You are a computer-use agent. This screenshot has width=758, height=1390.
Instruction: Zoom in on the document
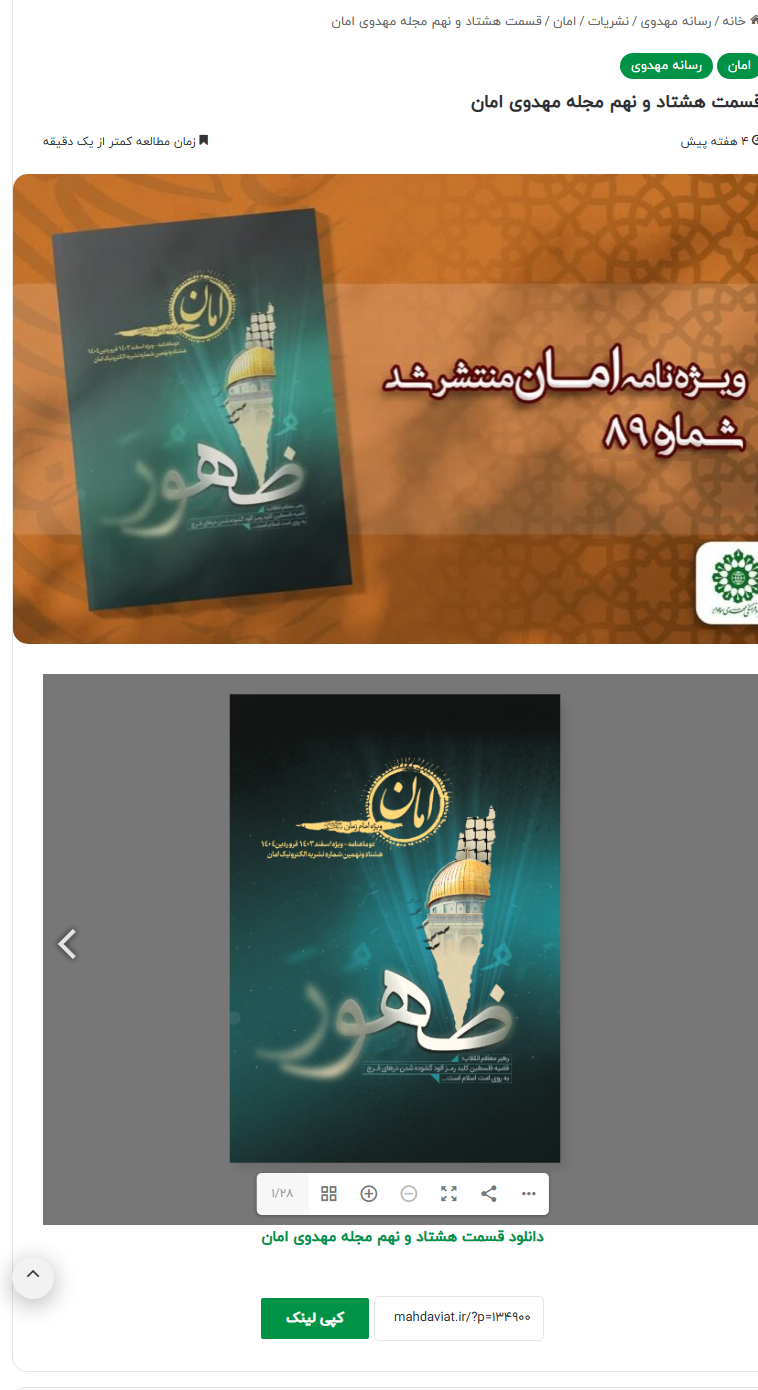tap(369, 1193)
